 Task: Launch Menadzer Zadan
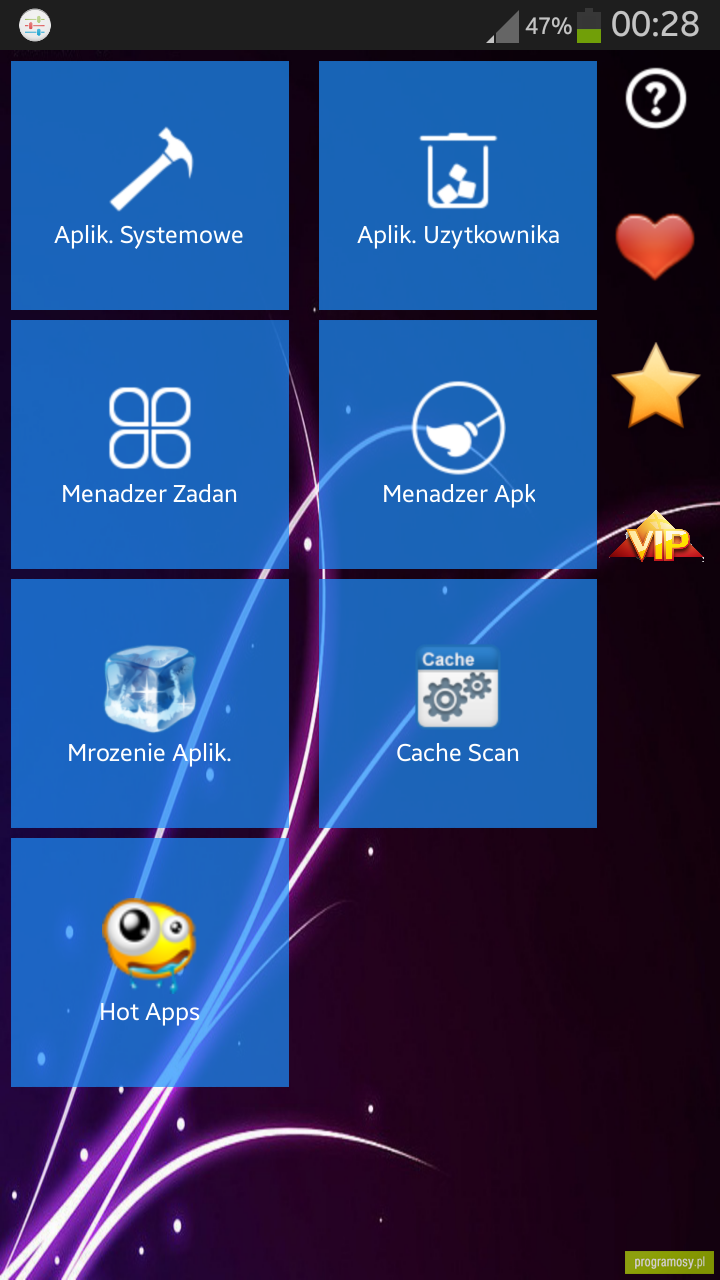pyautogui.click(x=150, y=444)
